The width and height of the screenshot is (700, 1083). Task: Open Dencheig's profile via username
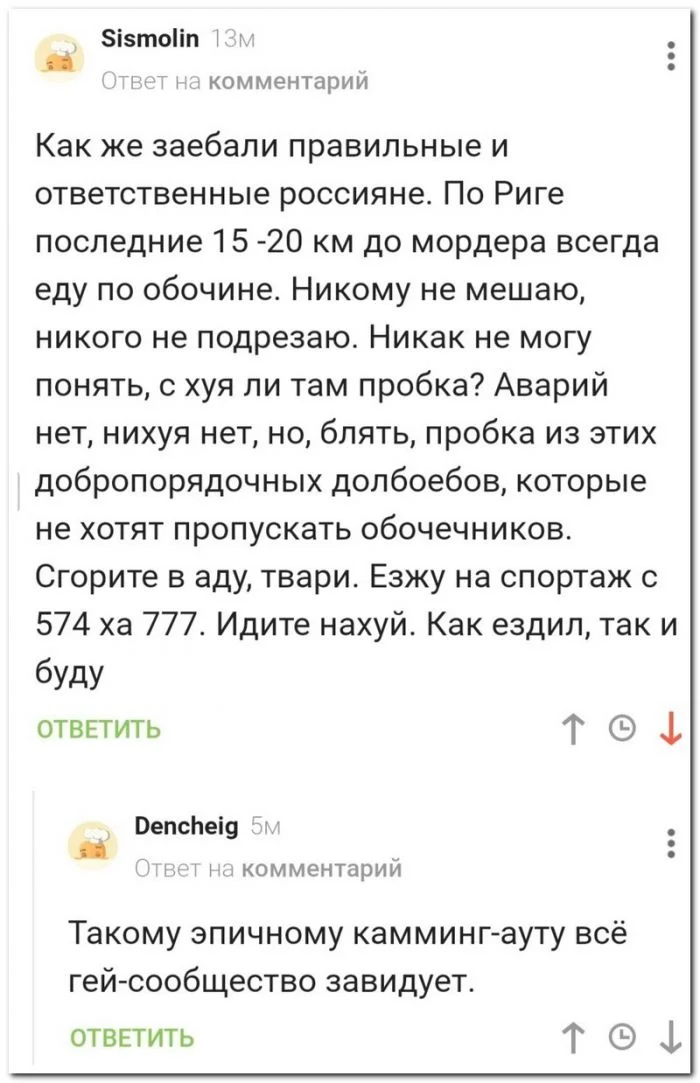pyautogui.click(x=185, y=826)
